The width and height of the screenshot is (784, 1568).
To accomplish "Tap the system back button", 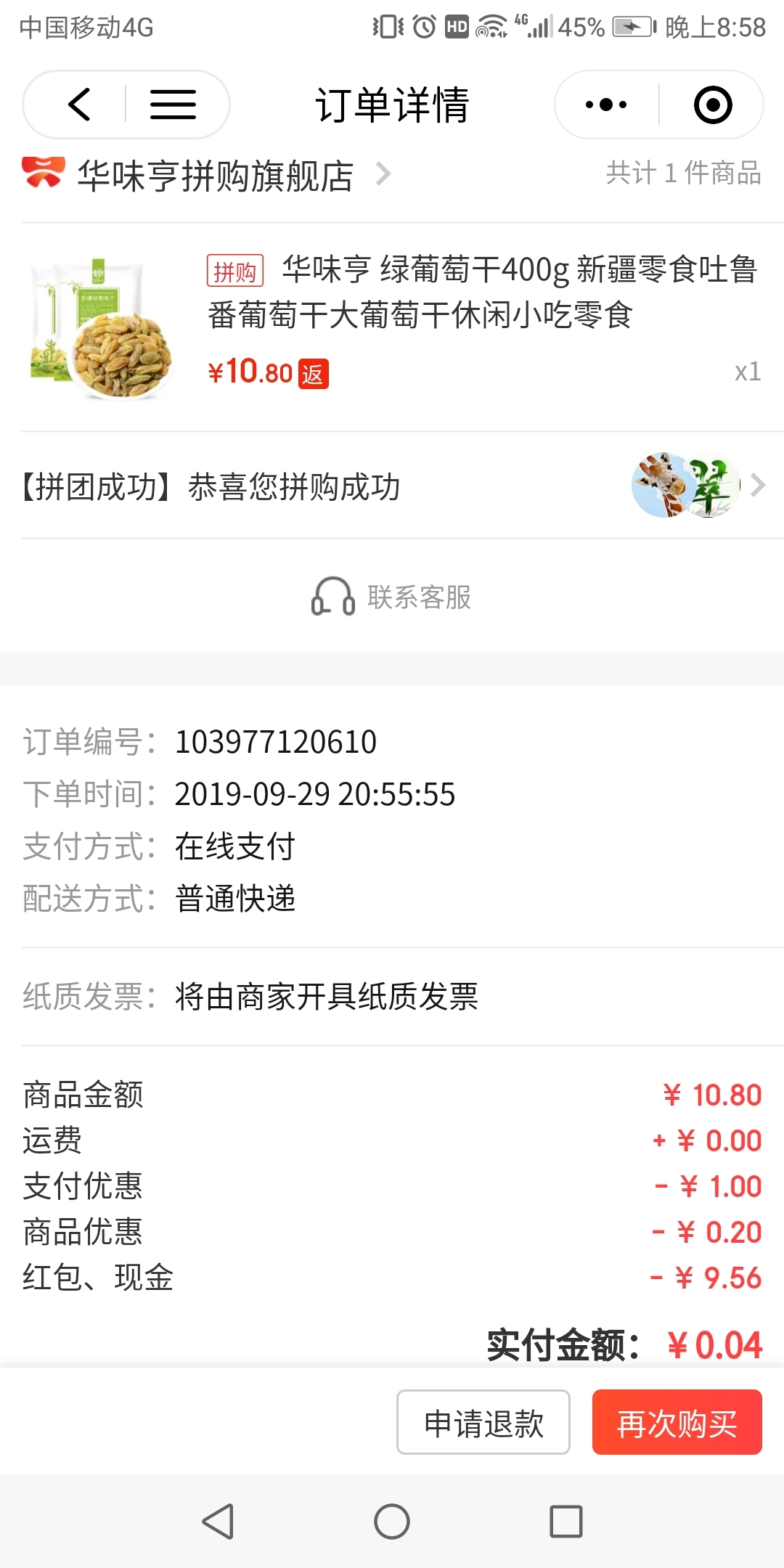I will [x=218, y=1522].
